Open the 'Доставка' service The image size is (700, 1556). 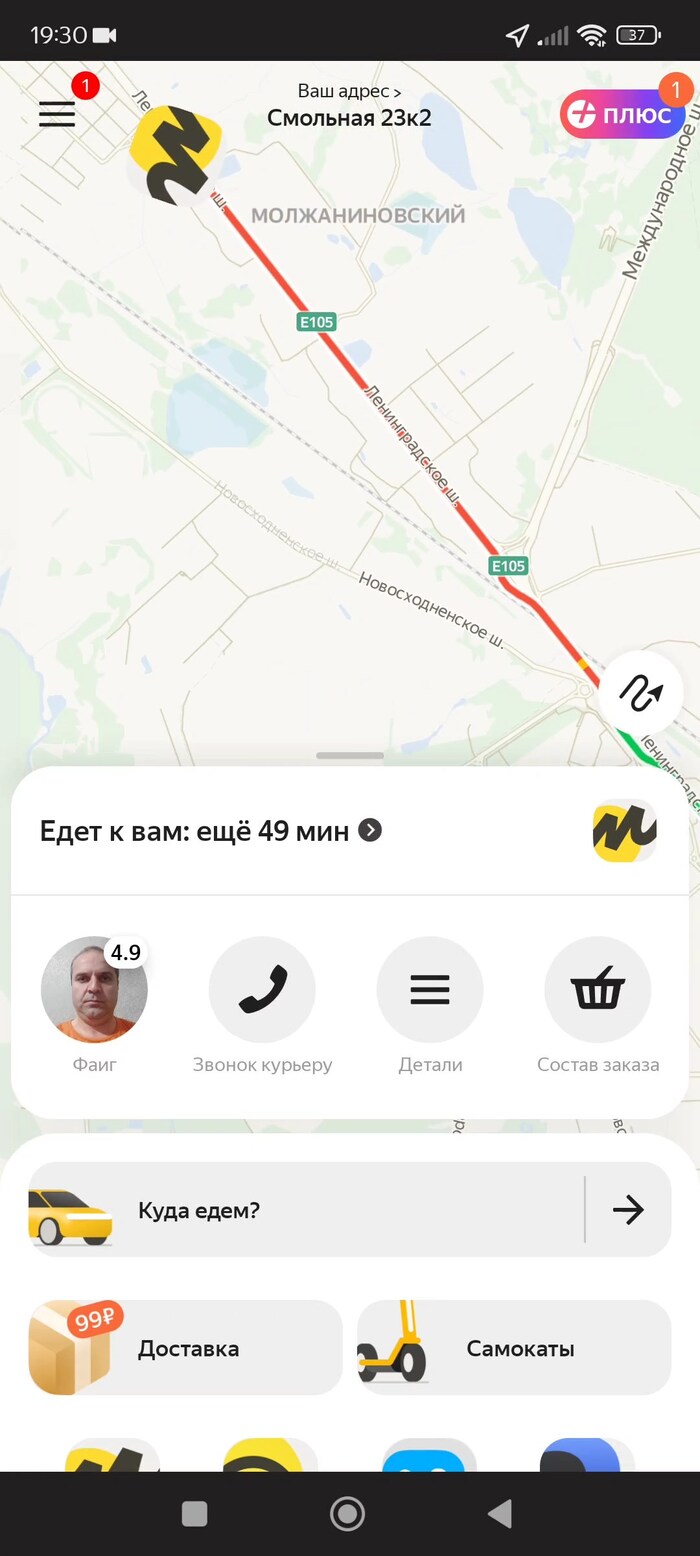tap(186, 1348)
